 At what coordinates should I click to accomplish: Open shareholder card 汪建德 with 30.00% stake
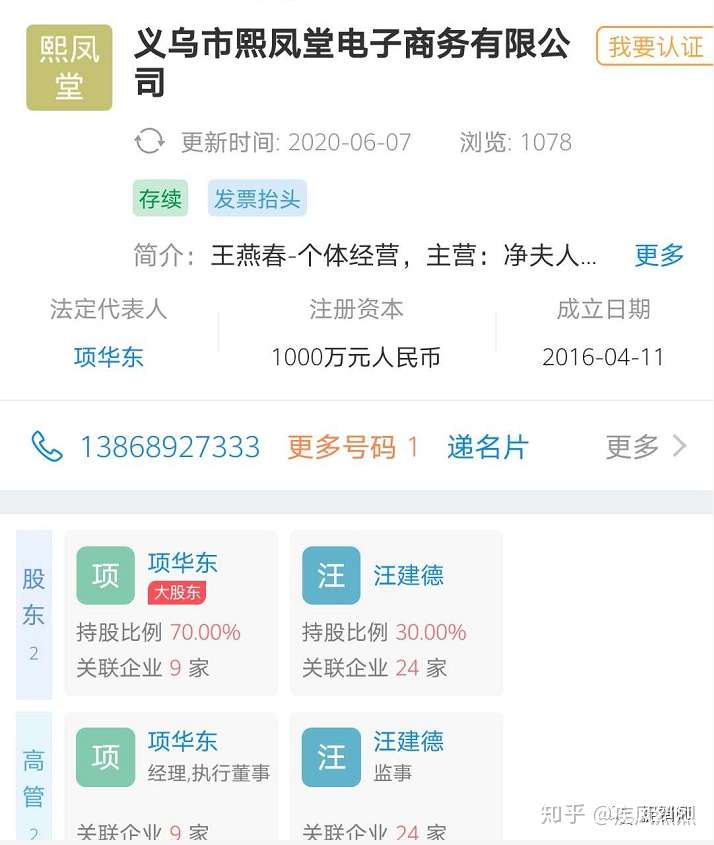tap(396, 612)
